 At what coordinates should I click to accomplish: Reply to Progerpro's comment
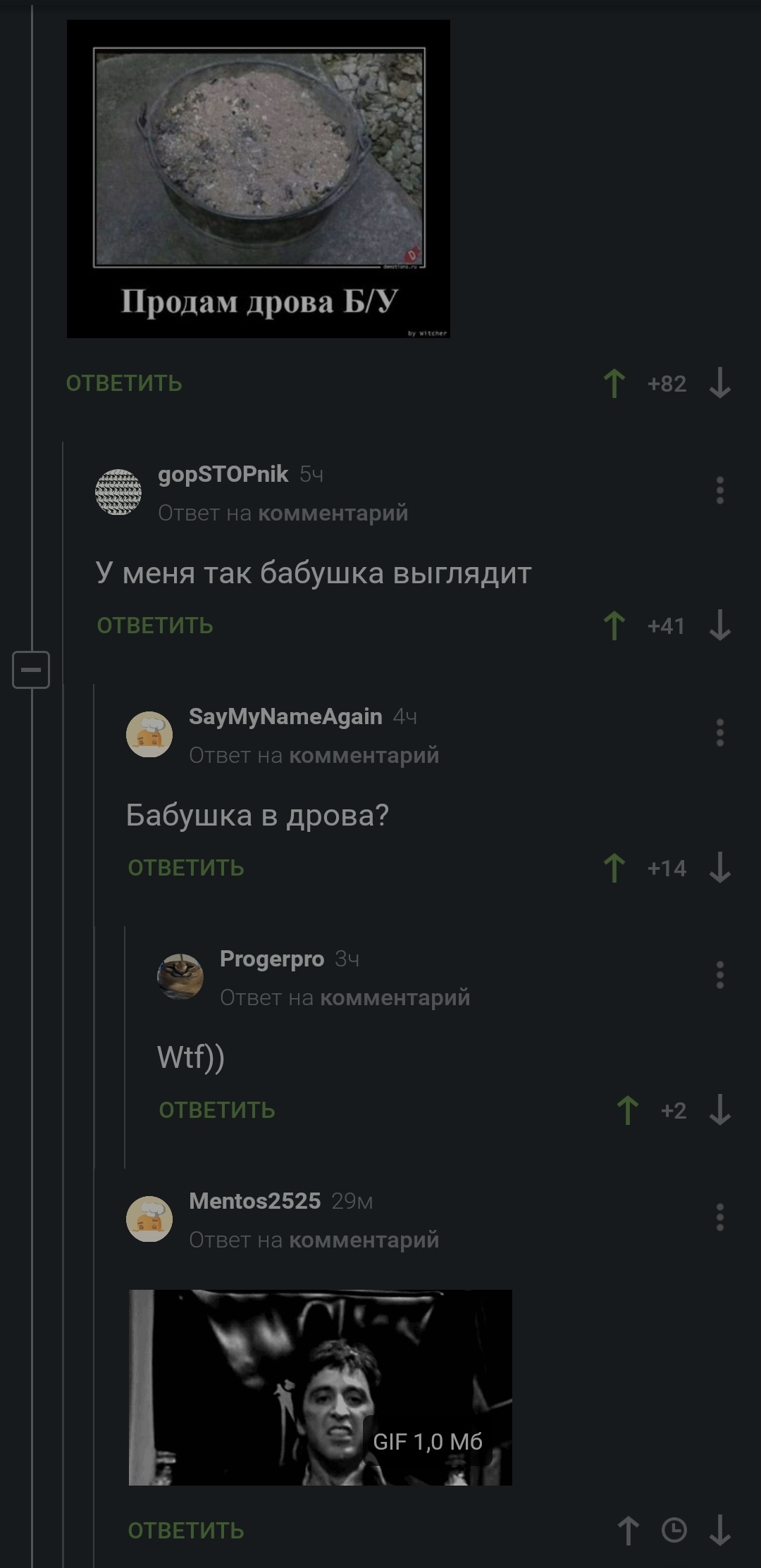coord(217,1110)
